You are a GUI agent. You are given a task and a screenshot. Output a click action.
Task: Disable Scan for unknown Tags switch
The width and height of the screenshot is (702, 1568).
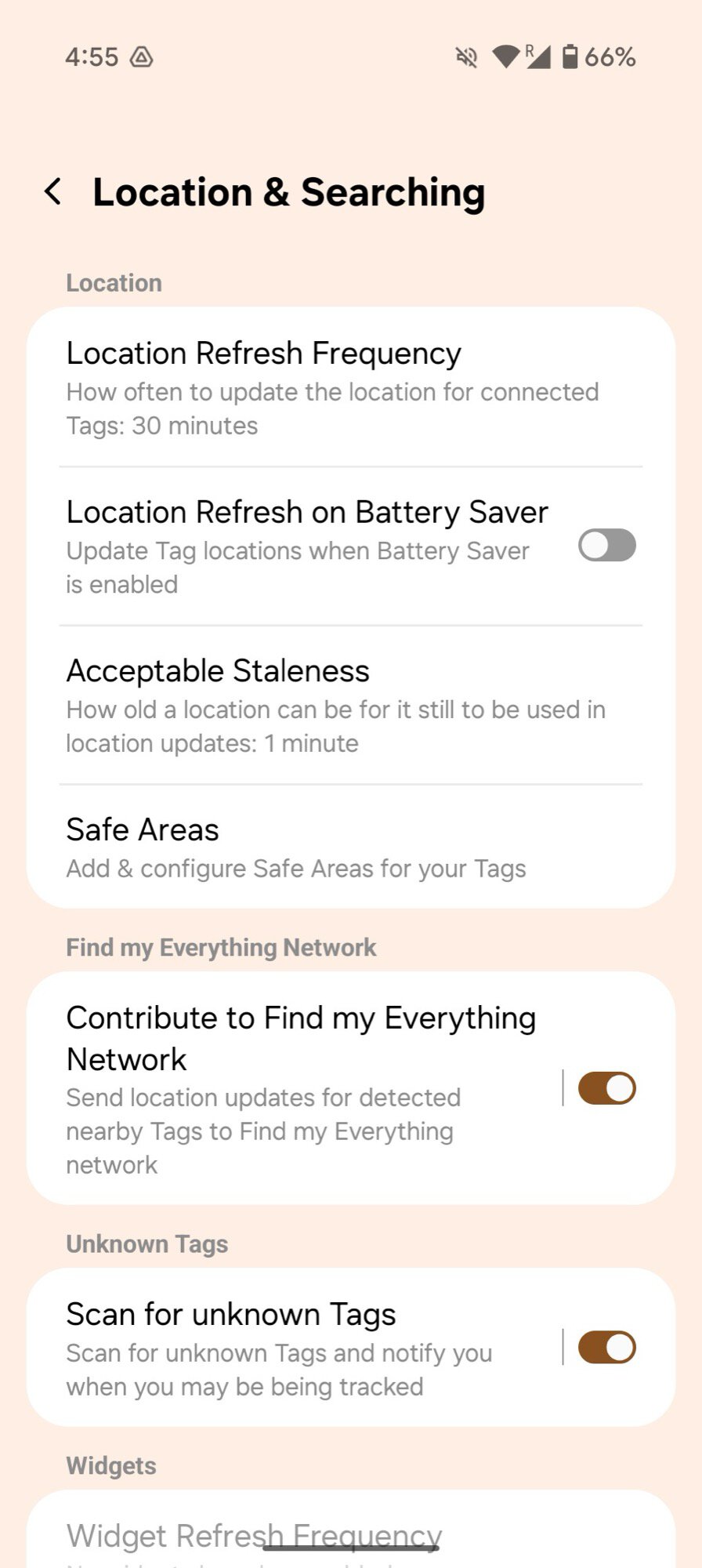pyautogui.click(x=606, y=1348)
